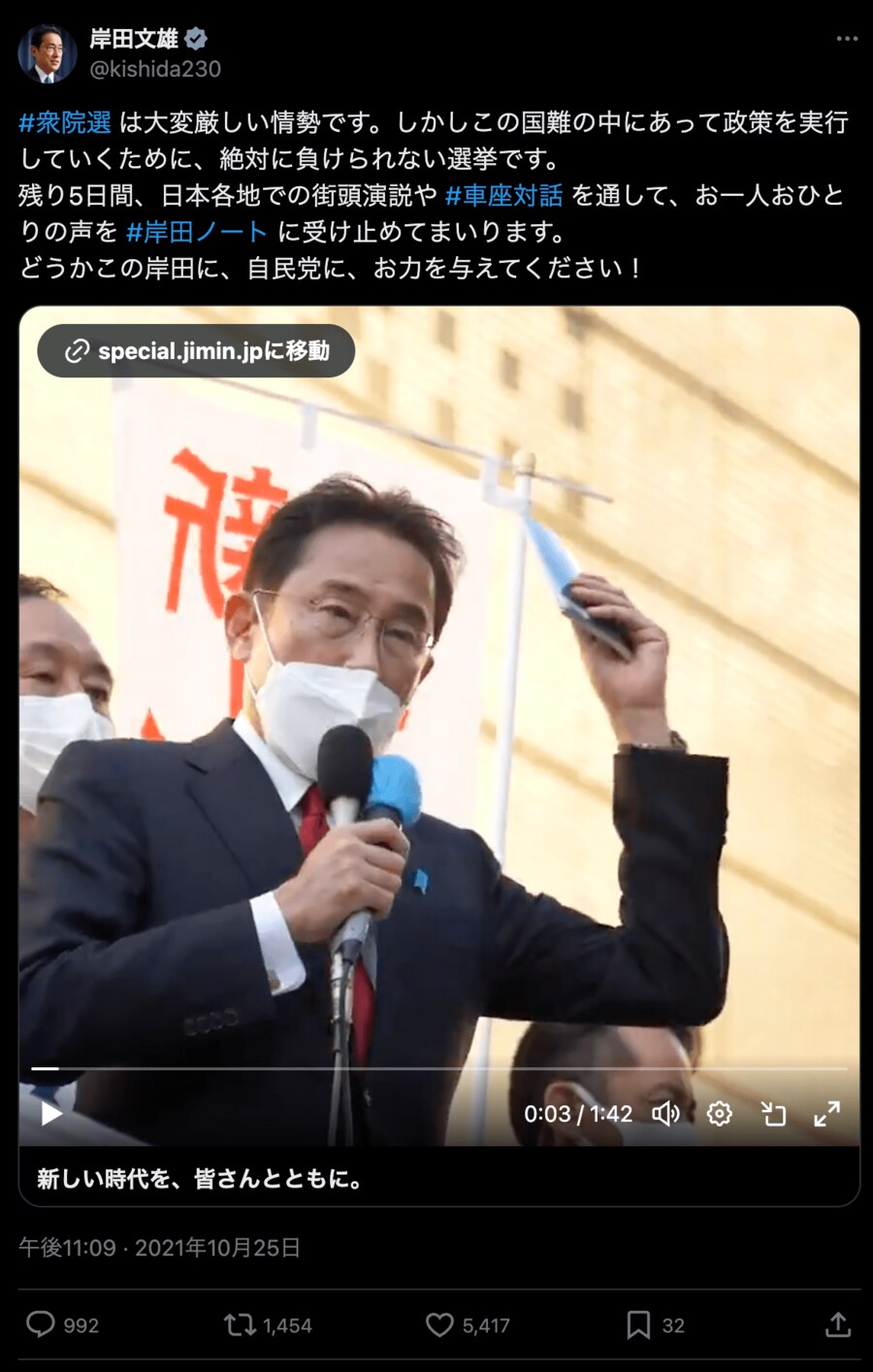The height and width of the screenshot is (1372, 873).
Task: Retweet this post
Action: 239,1324
